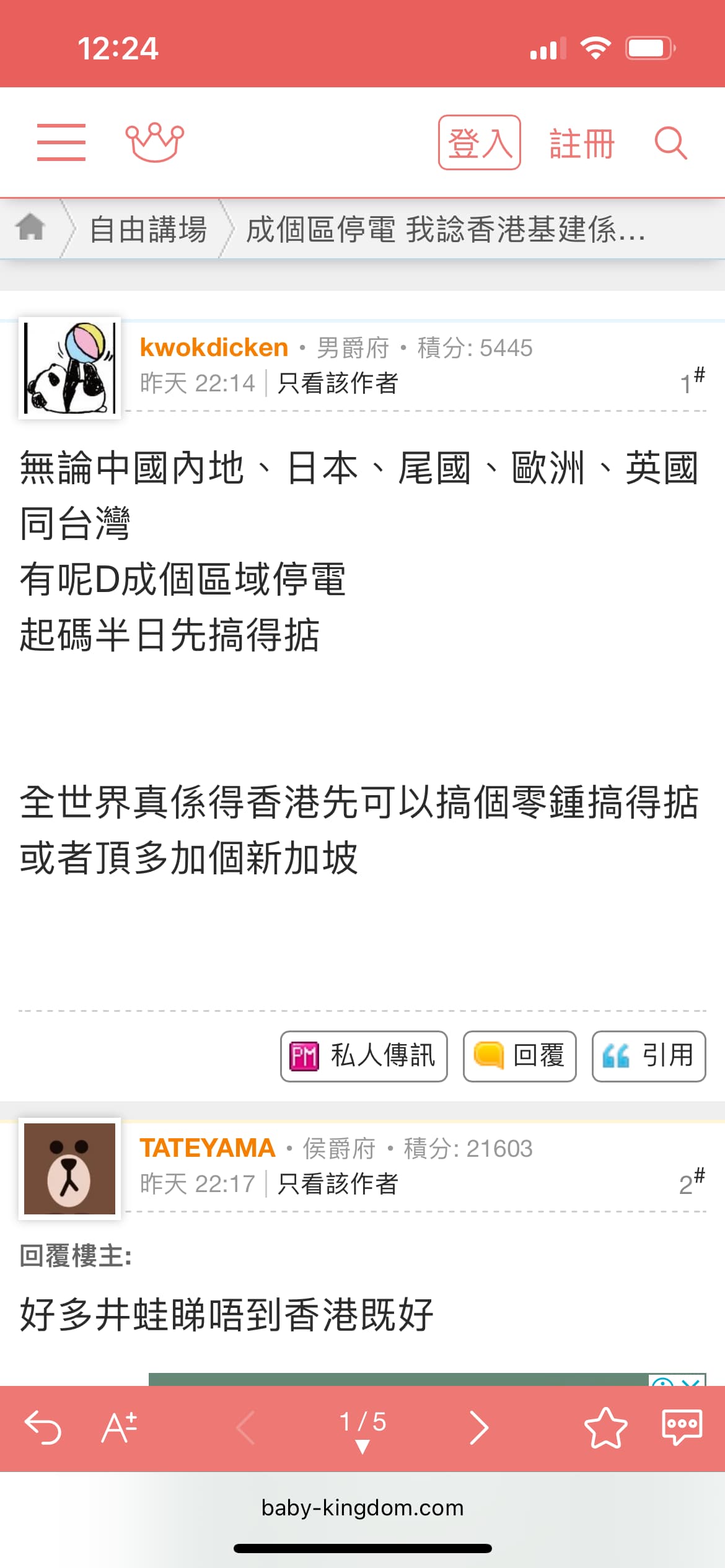Open the 1 / 5 page selector
Viewport: 725px width, 1568px height.
coord(363,1429)
